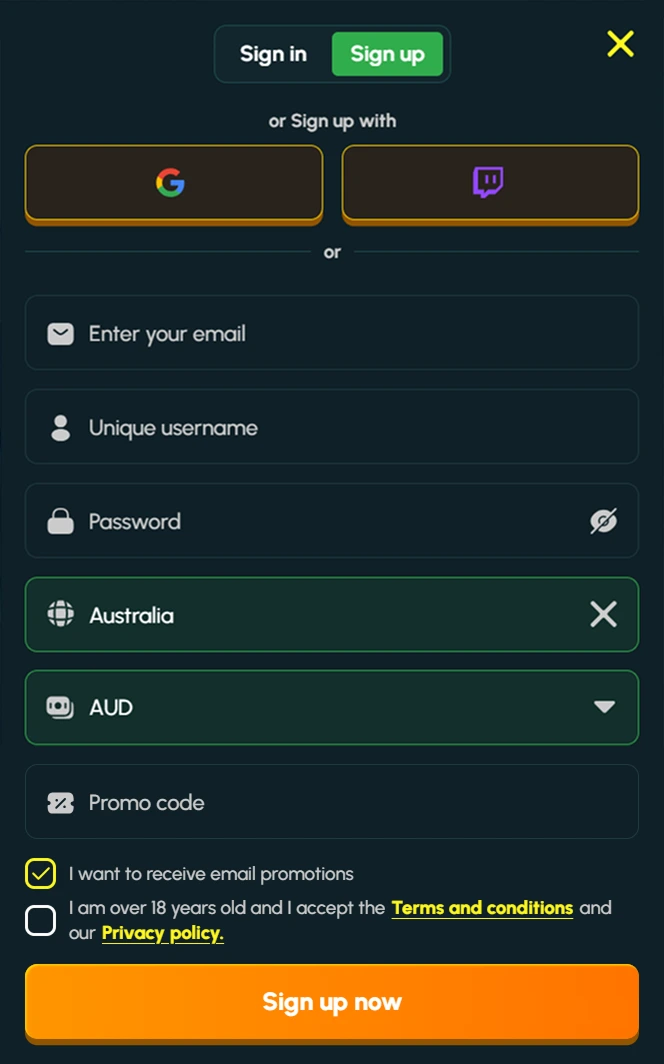Image resolution: width=664 pixels, height=1064 pixels.
Task: Tap the Password field
Action: (x=332, y=520)
